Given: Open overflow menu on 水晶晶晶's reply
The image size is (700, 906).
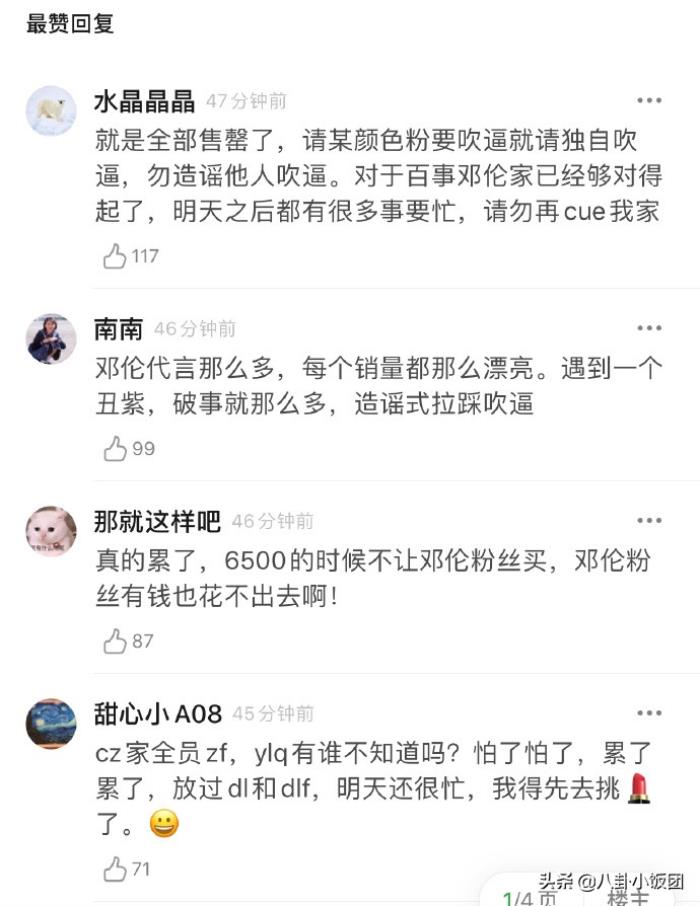Looking at the screenshot, I should tap(649, 101).
